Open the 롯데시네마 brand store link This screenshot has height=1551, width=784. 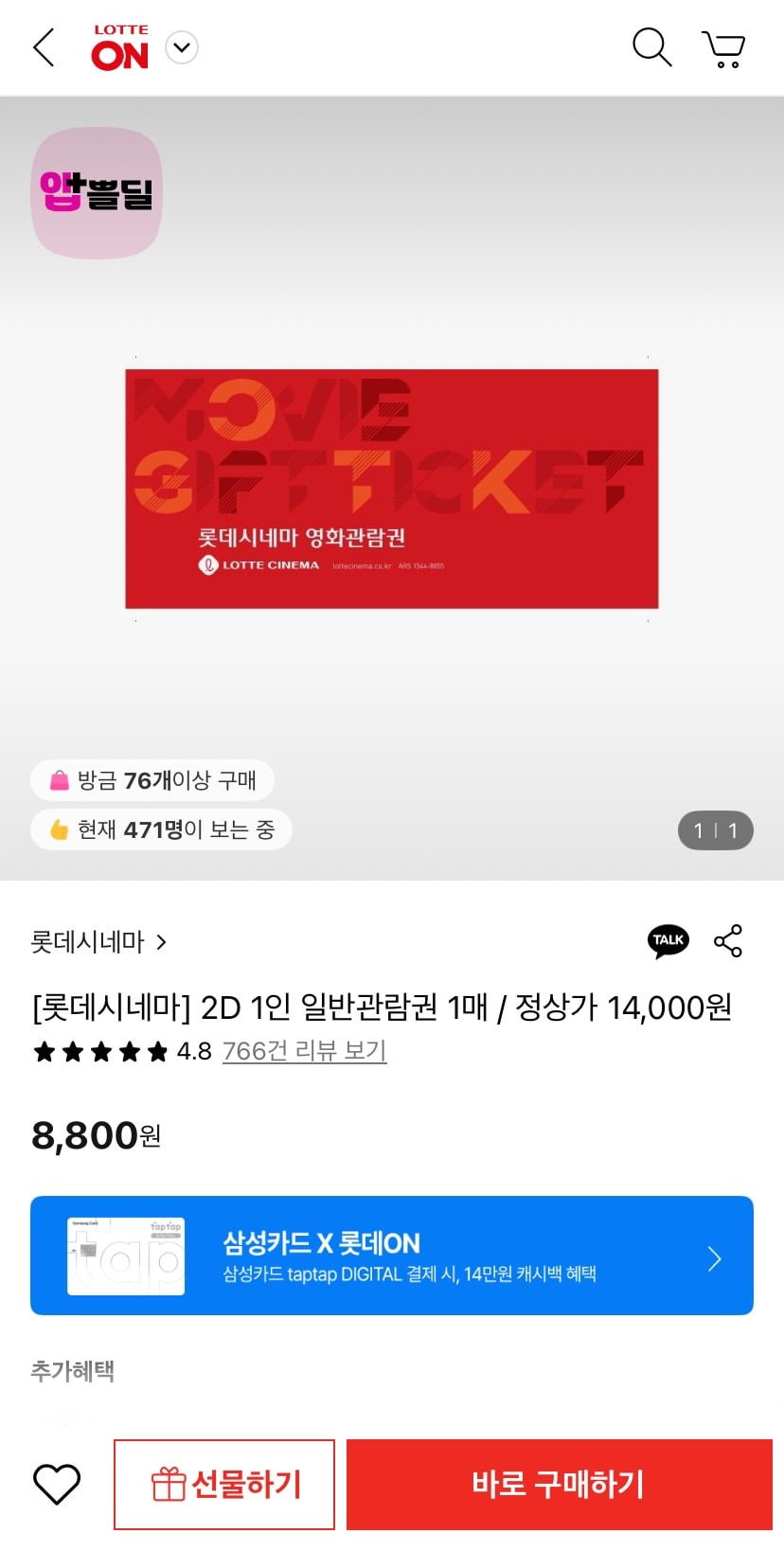click(x=98, y=941)
